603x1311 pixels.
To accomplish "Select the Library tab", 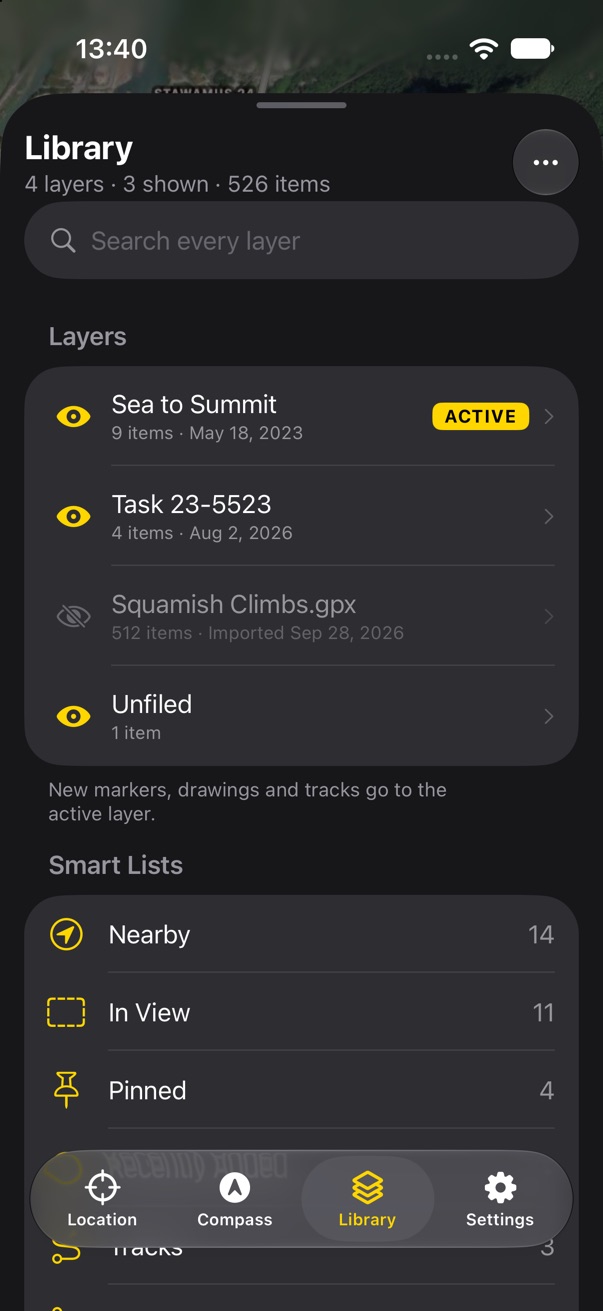I will click(x=367, y=1199).
